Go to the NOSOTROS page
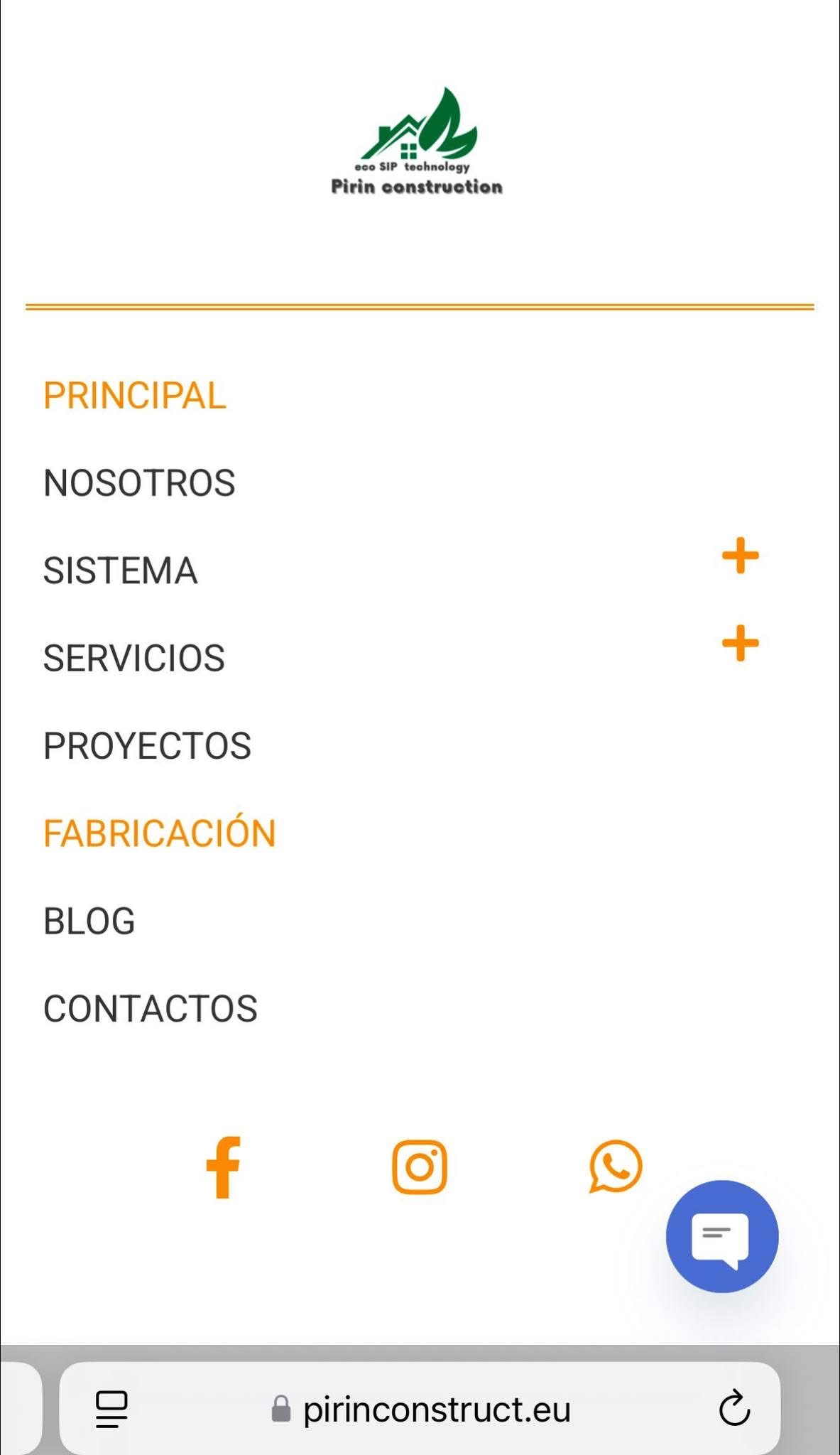This screenshot has width=840, height=1455. pyautogui.click(x=139, y=483)
